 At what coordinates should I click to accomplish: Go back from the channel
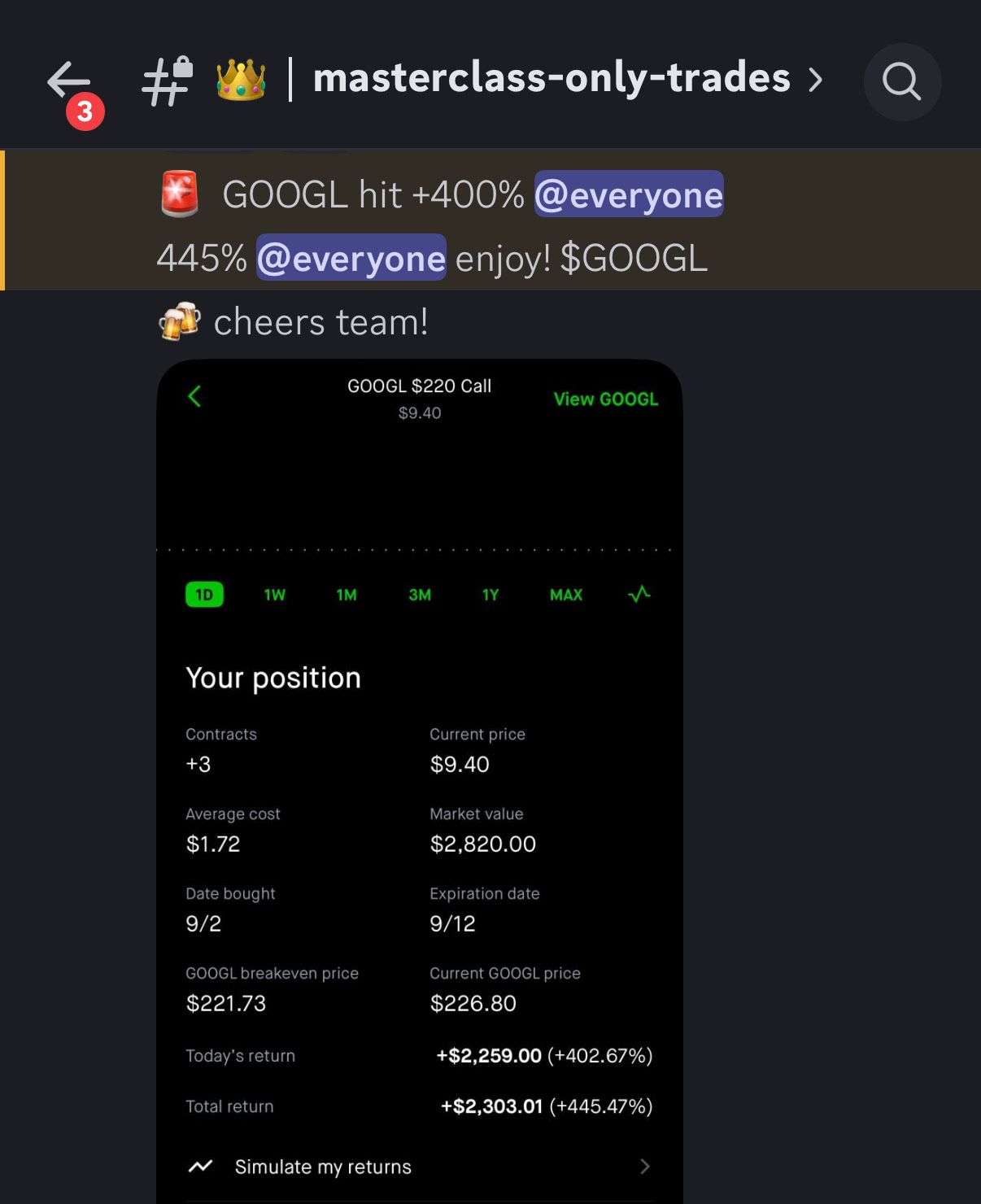[x=68, y=81]
